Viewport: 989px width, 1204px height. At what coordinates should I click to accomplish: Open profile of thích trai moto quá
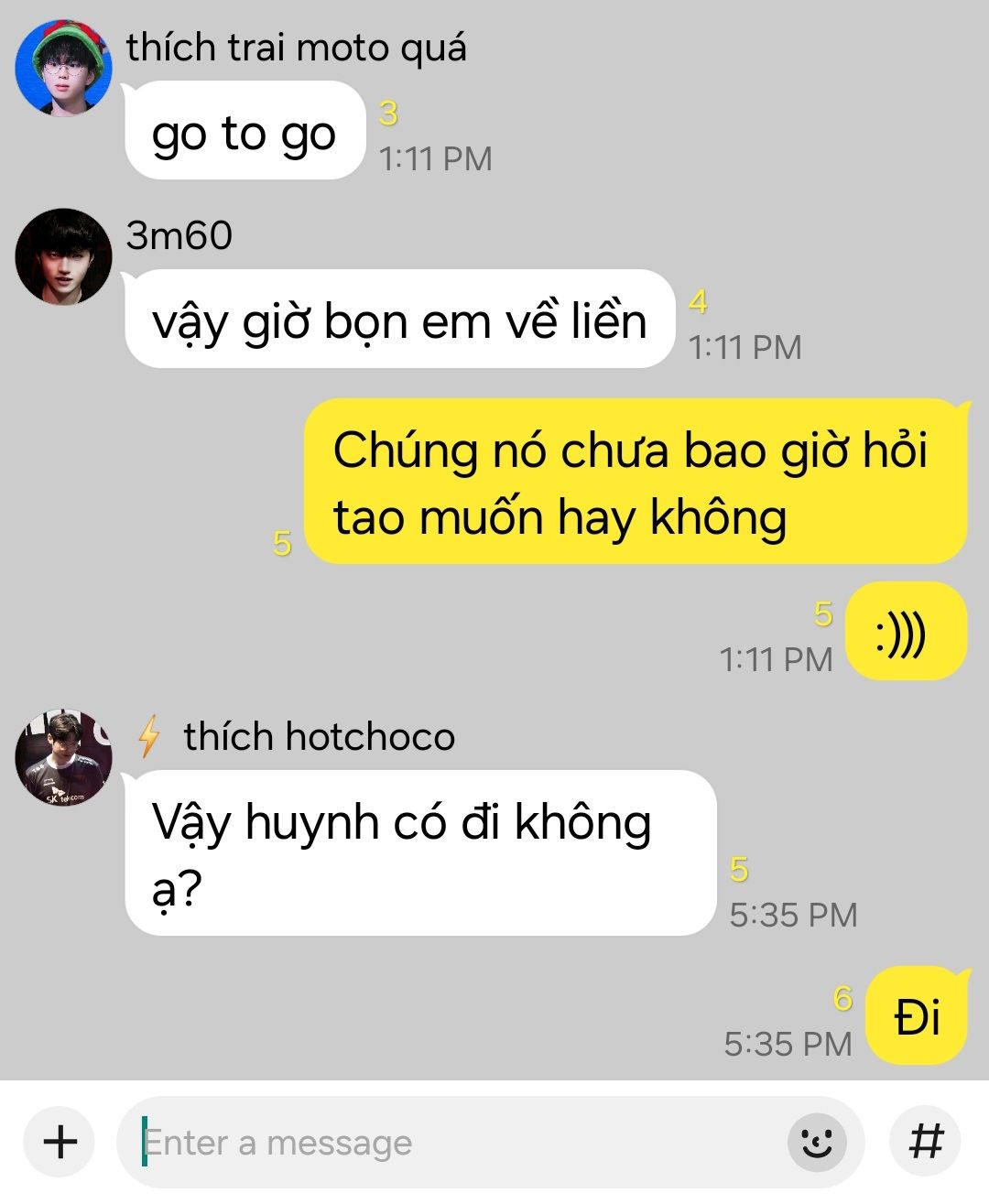pos(64,69)
